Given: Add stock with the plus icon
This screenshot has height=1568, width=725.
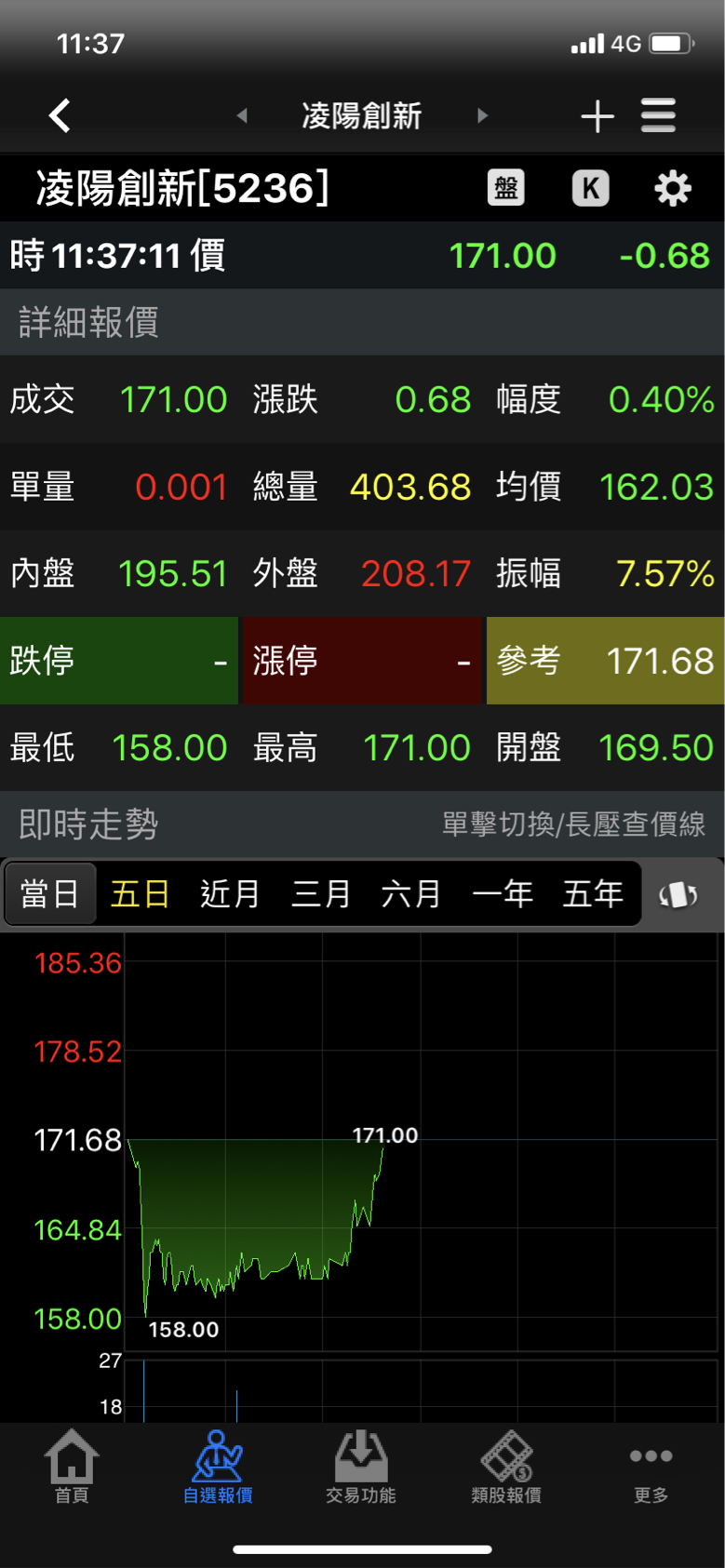Looking at the screenshot, I should [597, 116].
